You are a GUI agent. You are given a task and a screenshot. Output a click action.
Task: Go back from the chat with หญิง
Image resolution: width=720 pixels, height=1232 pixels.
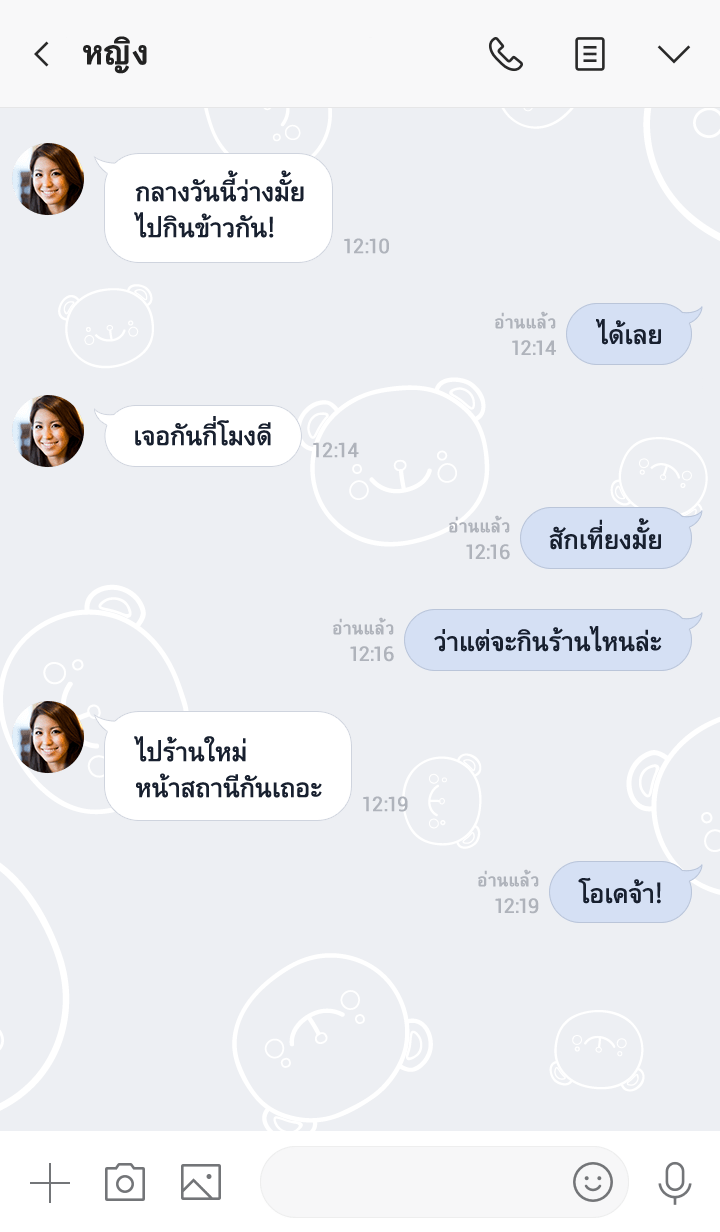[41, 54]
